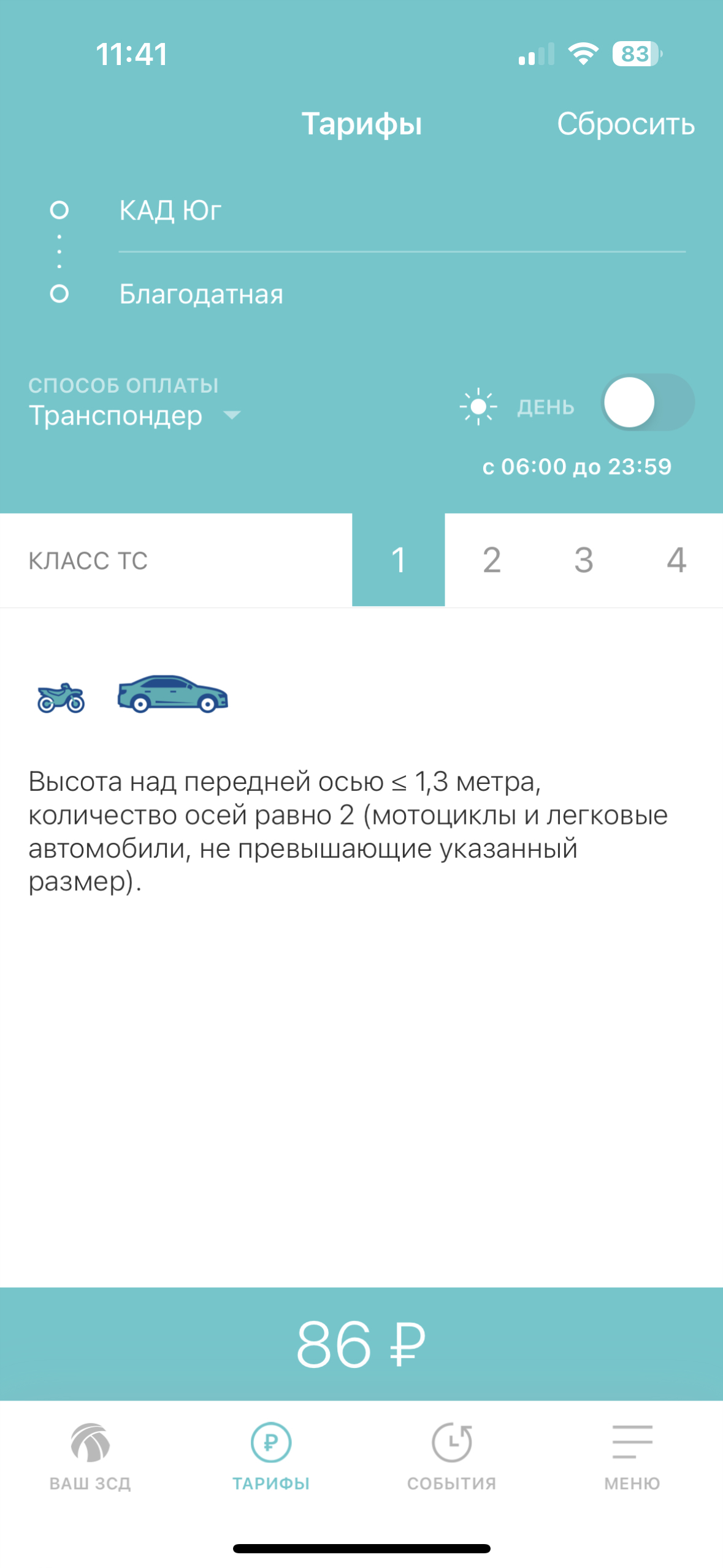Select vehicle class 4
The width and height of the screenshot is (723, 1568).
click(x=676, y=559)
